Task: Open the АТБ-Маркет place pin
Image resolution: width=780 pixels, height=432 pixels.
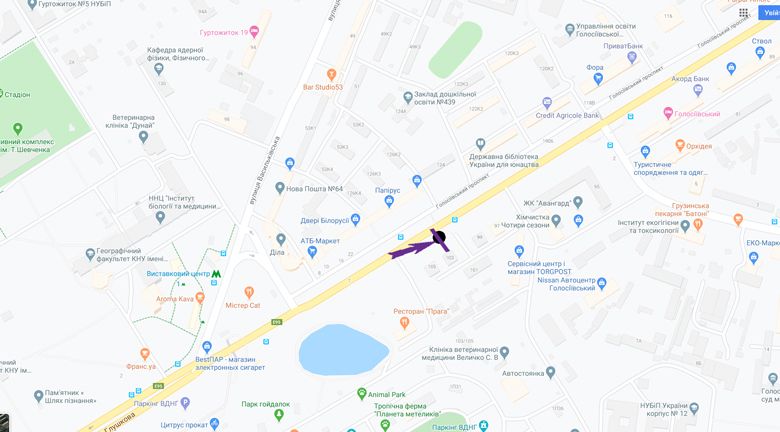Action: tap(293, 240)
